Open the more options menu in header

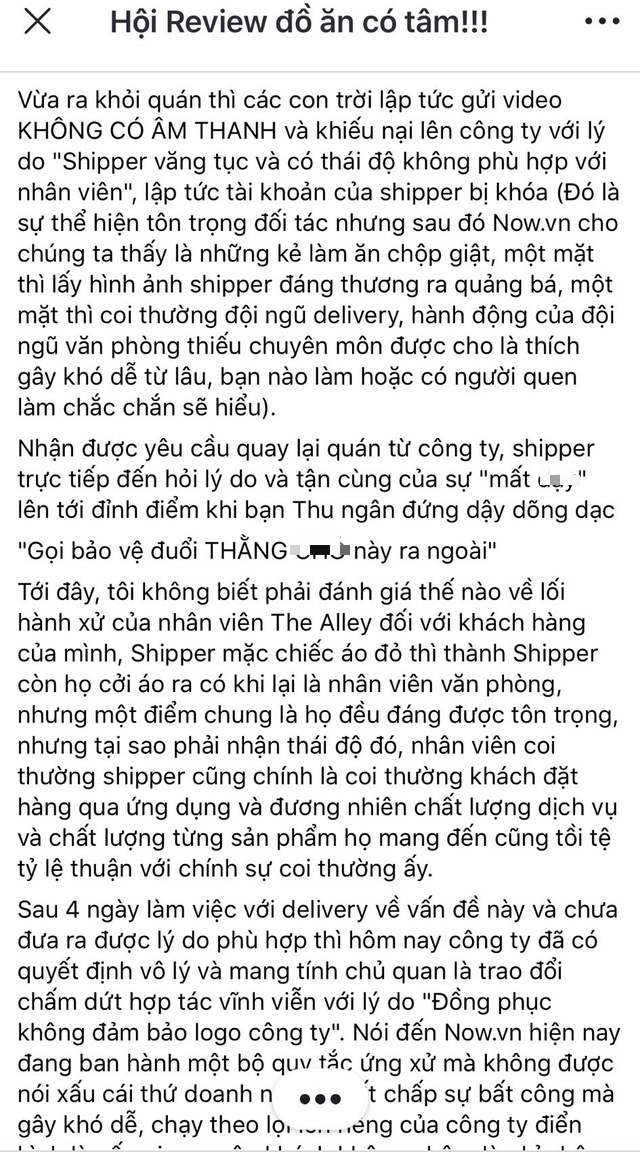603,22
